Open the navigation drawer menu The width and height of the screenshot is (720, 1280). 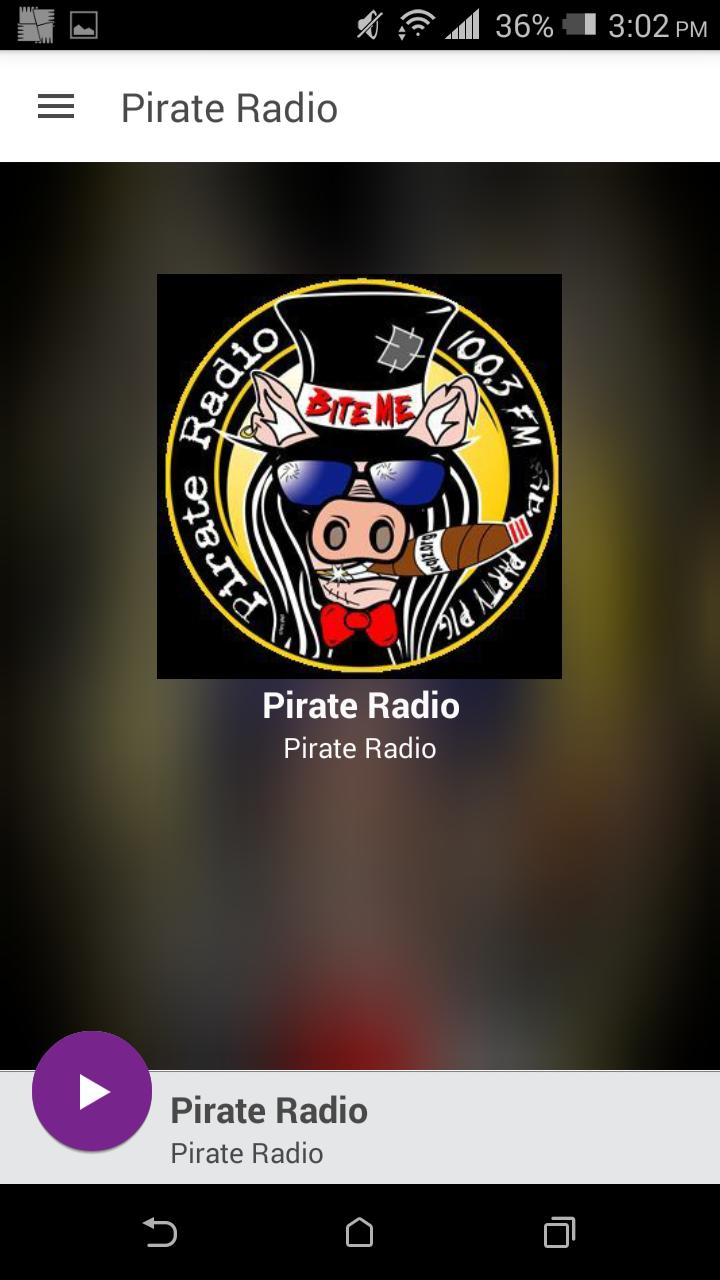[x=55, y=106]
